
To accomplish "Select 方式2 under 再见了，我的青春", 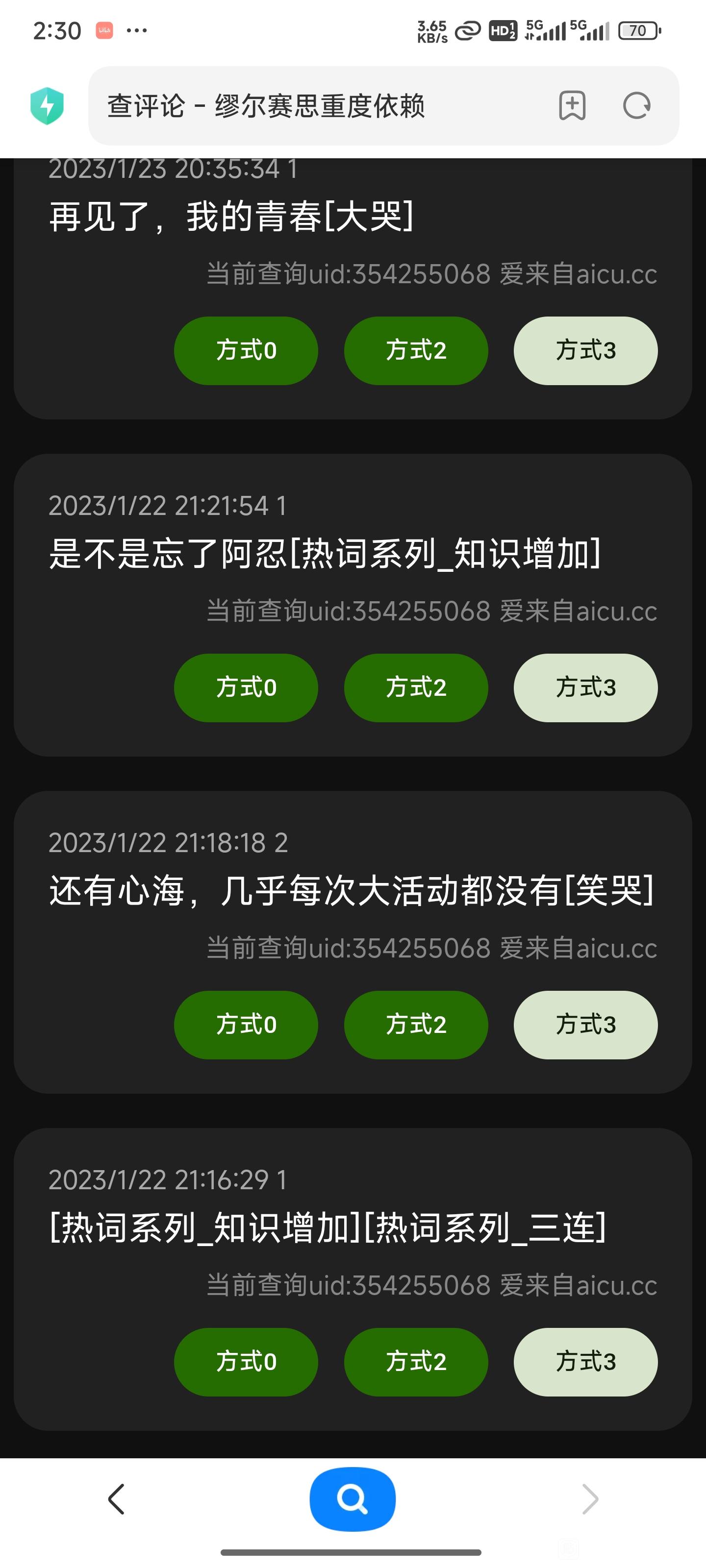I will coord(415,351).
